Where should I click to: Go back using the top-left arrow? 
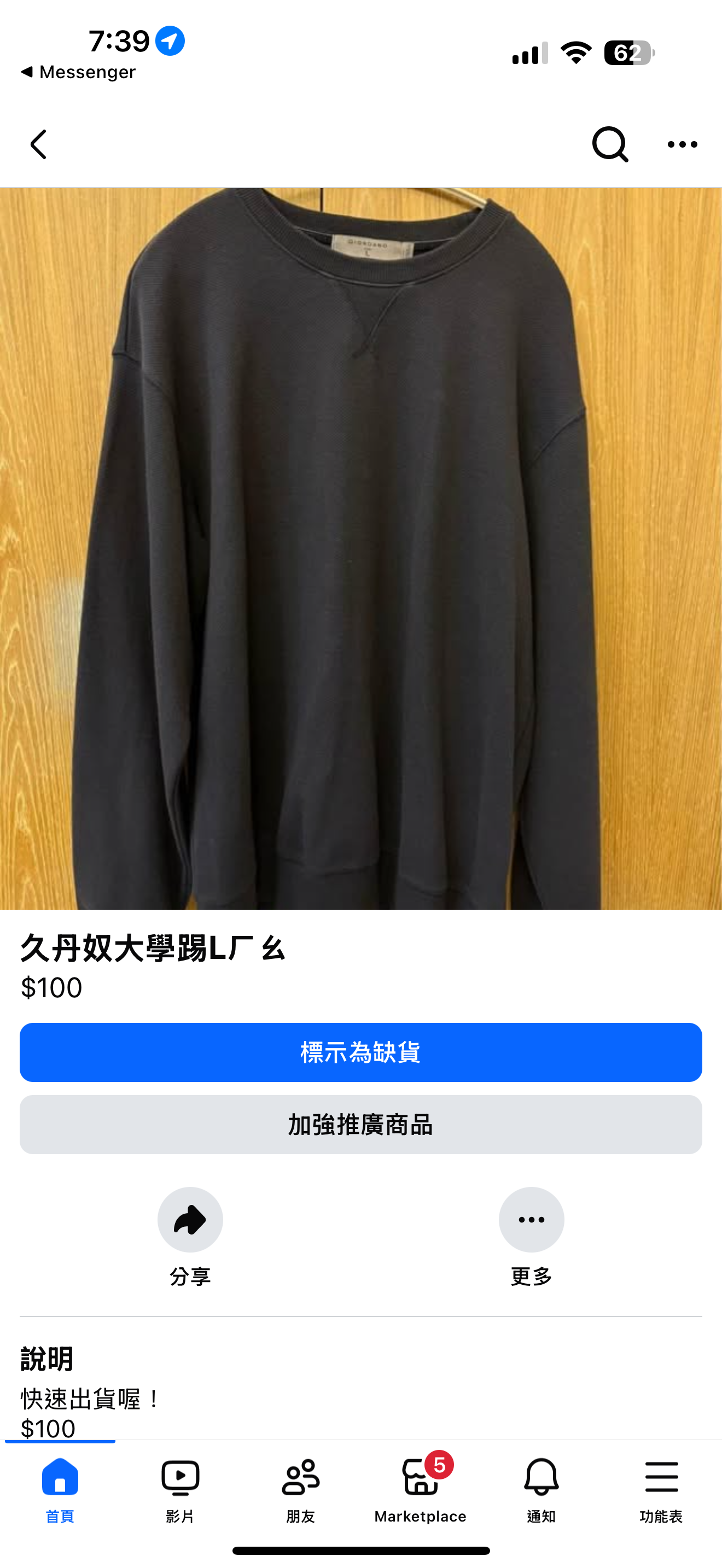[x=38, y=144]
